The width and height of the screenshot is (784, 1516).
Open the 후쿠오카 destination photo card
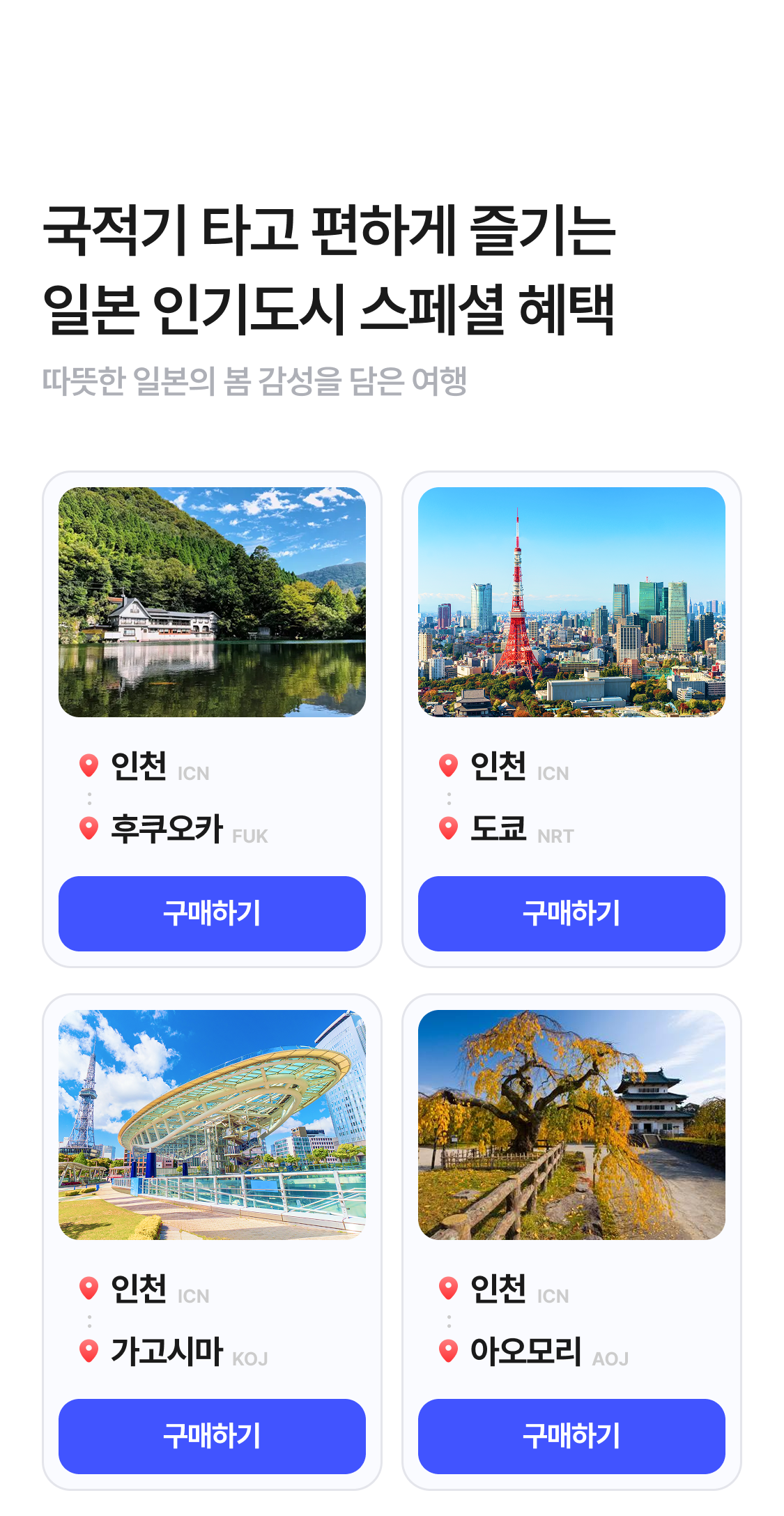click(212, 602)
